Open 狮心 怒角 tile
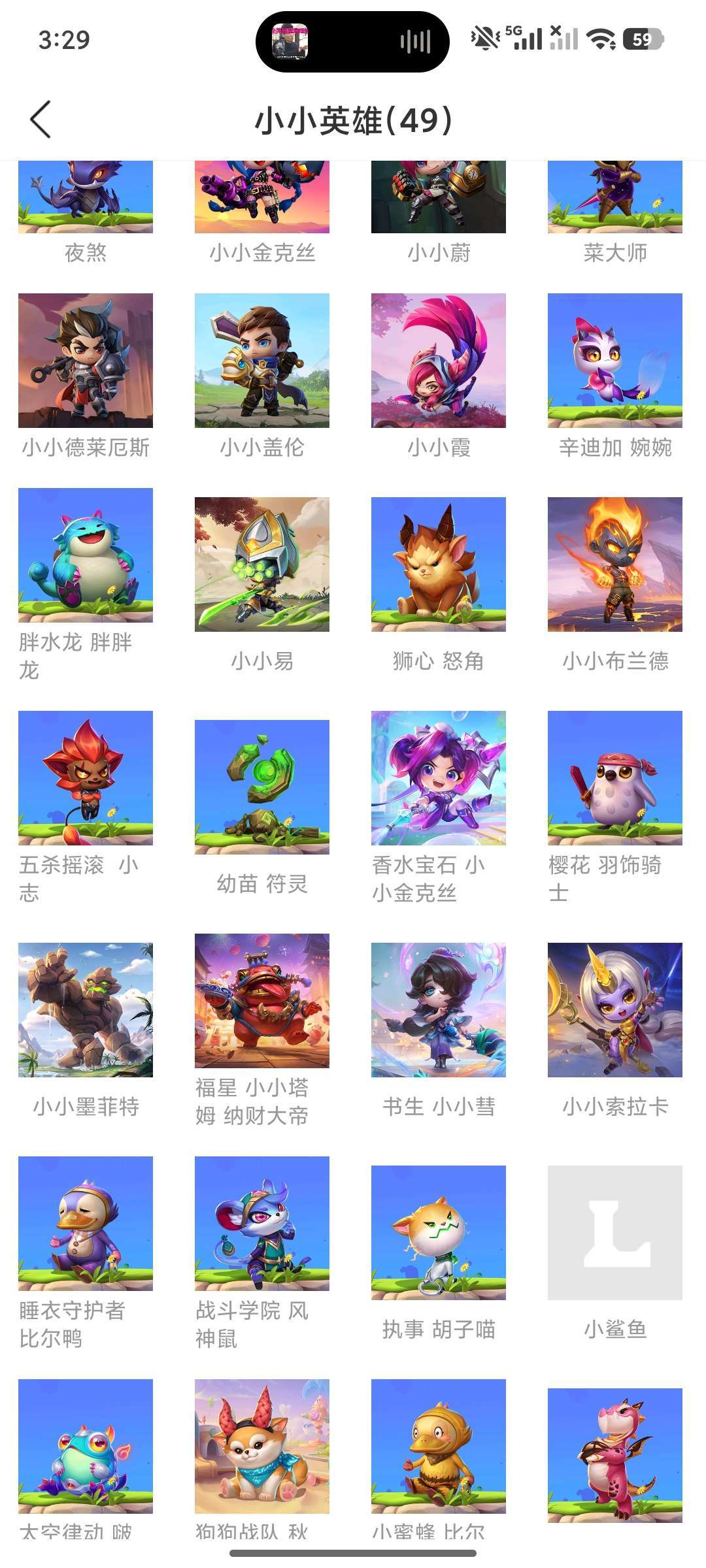This screenshot has height=1568, width=706. coord(439,564)
